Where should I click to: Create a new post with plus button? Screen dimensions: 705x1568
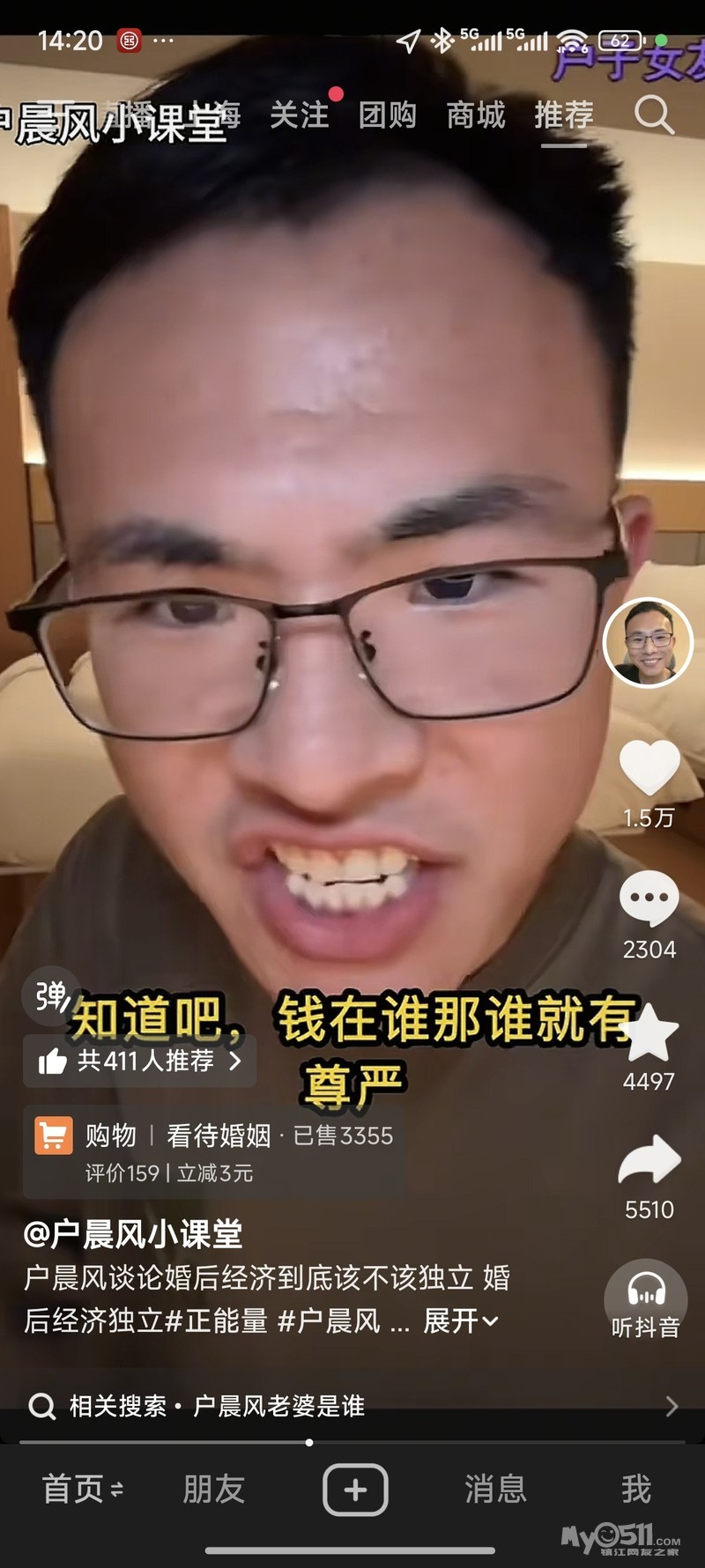pos(355,1490)
